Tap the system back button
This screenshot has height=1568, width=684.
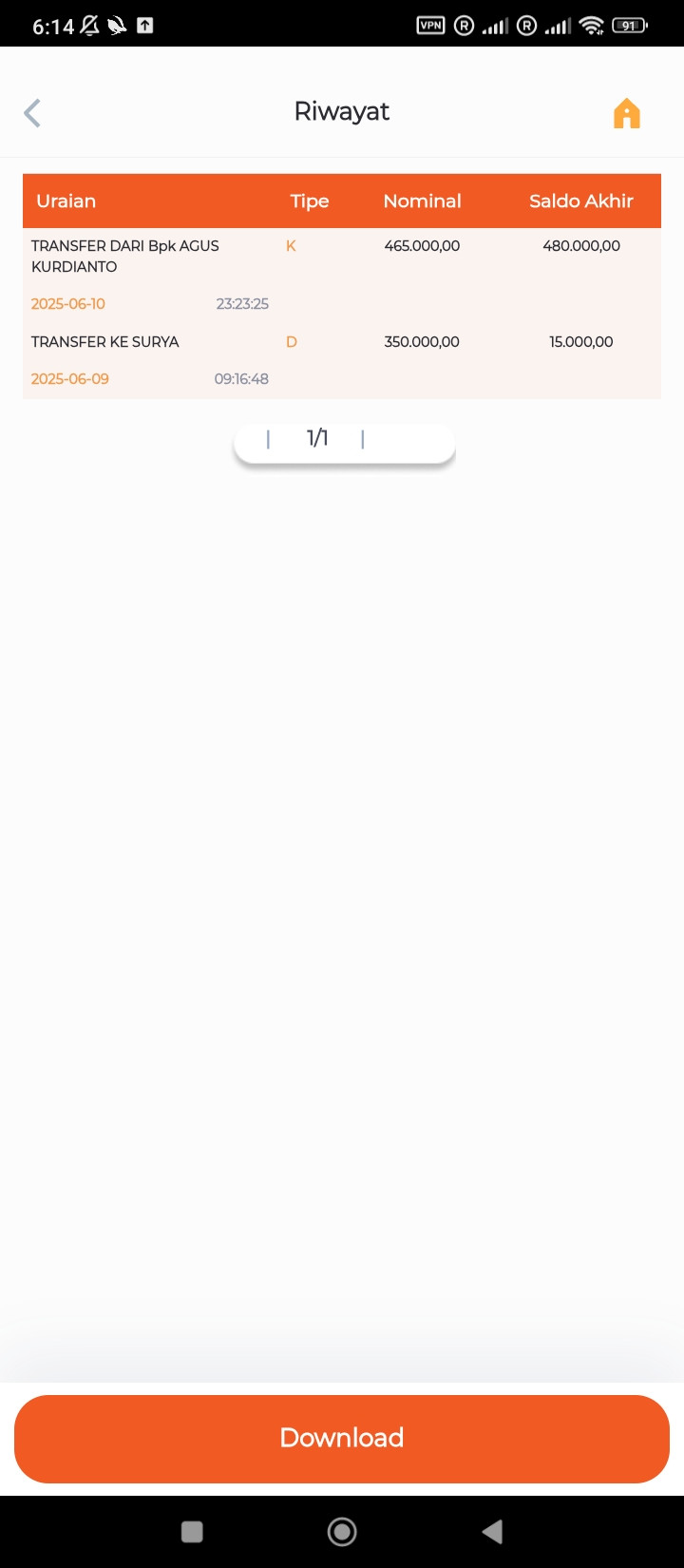492,1531
